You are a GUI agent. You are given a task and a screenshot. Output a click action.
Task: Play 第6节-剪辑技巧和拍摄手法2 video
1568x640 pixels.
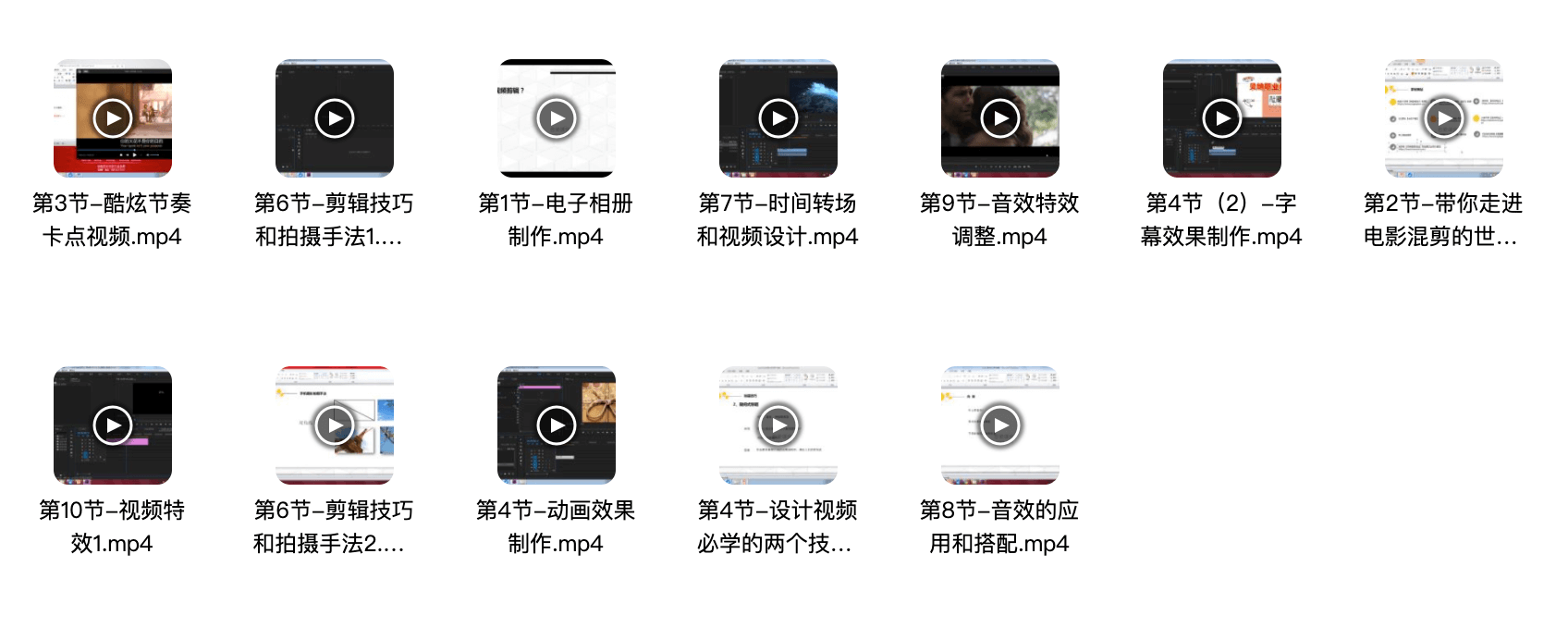[x=335, y=425]
